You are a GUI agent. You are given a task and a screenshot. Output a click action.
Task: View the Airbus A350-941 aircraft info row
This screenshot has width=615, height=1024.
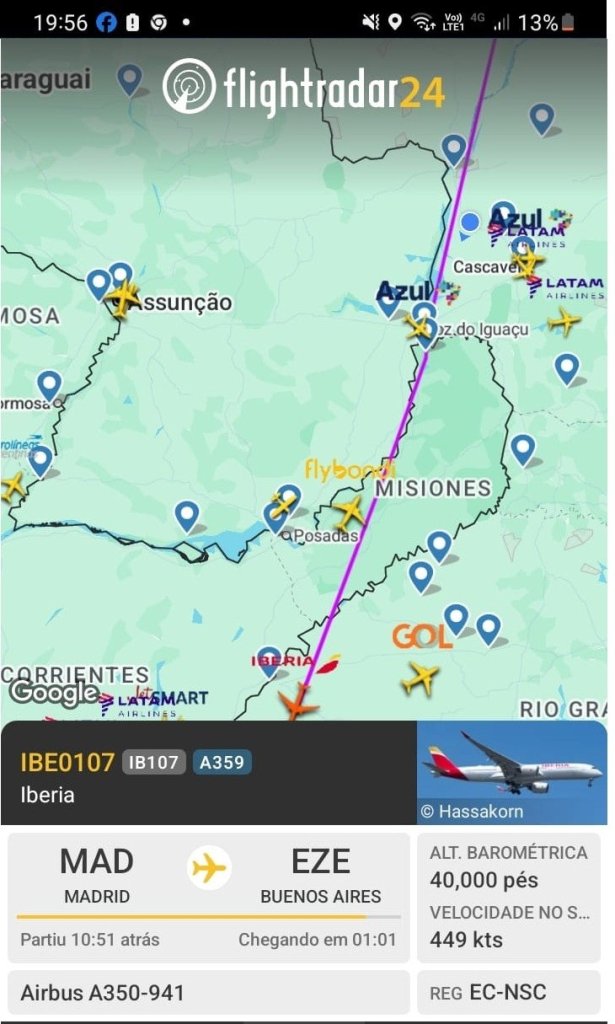click(x=209, y=993)
